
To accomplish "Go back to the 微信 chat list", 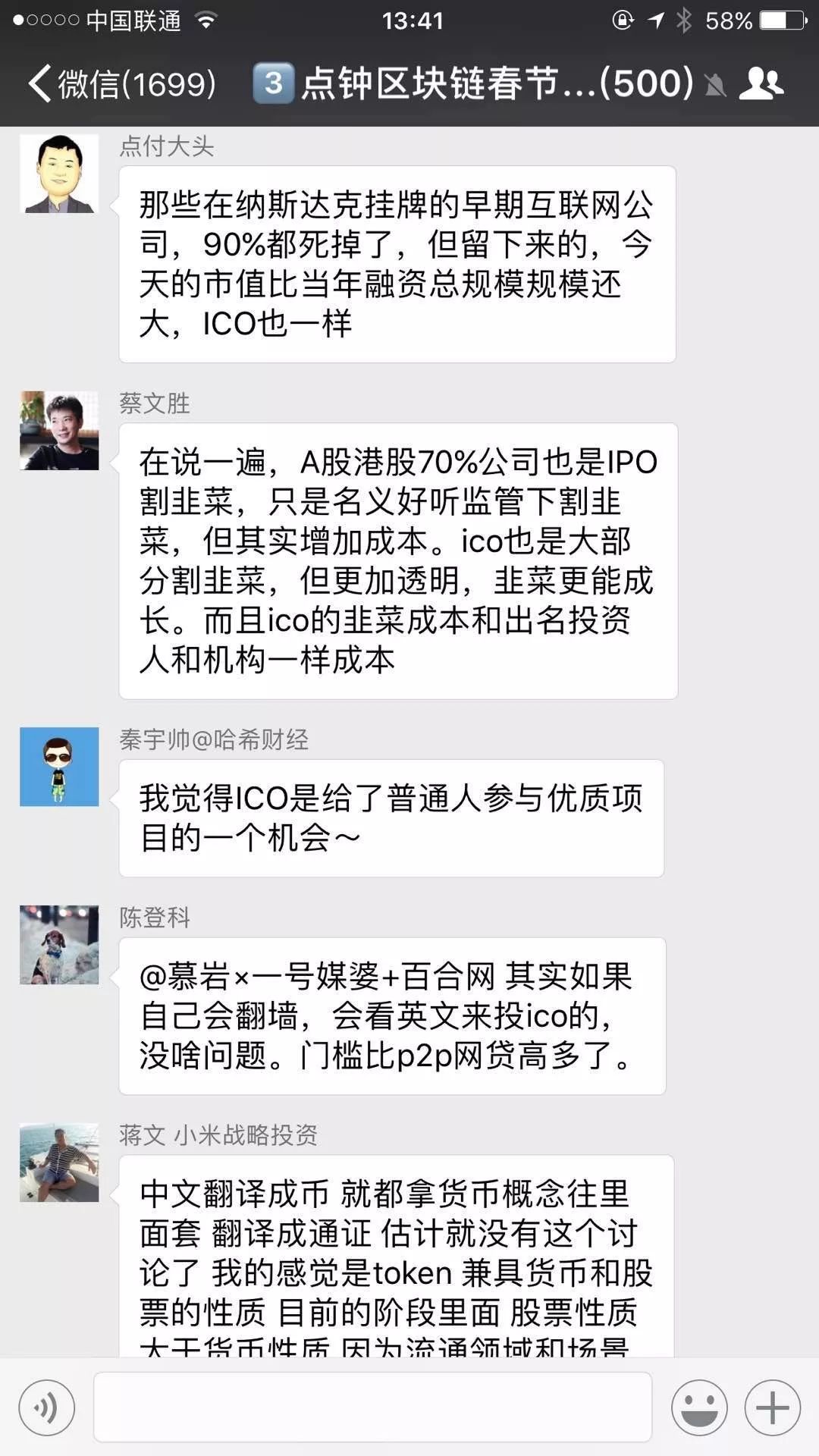I will (121, 83).
